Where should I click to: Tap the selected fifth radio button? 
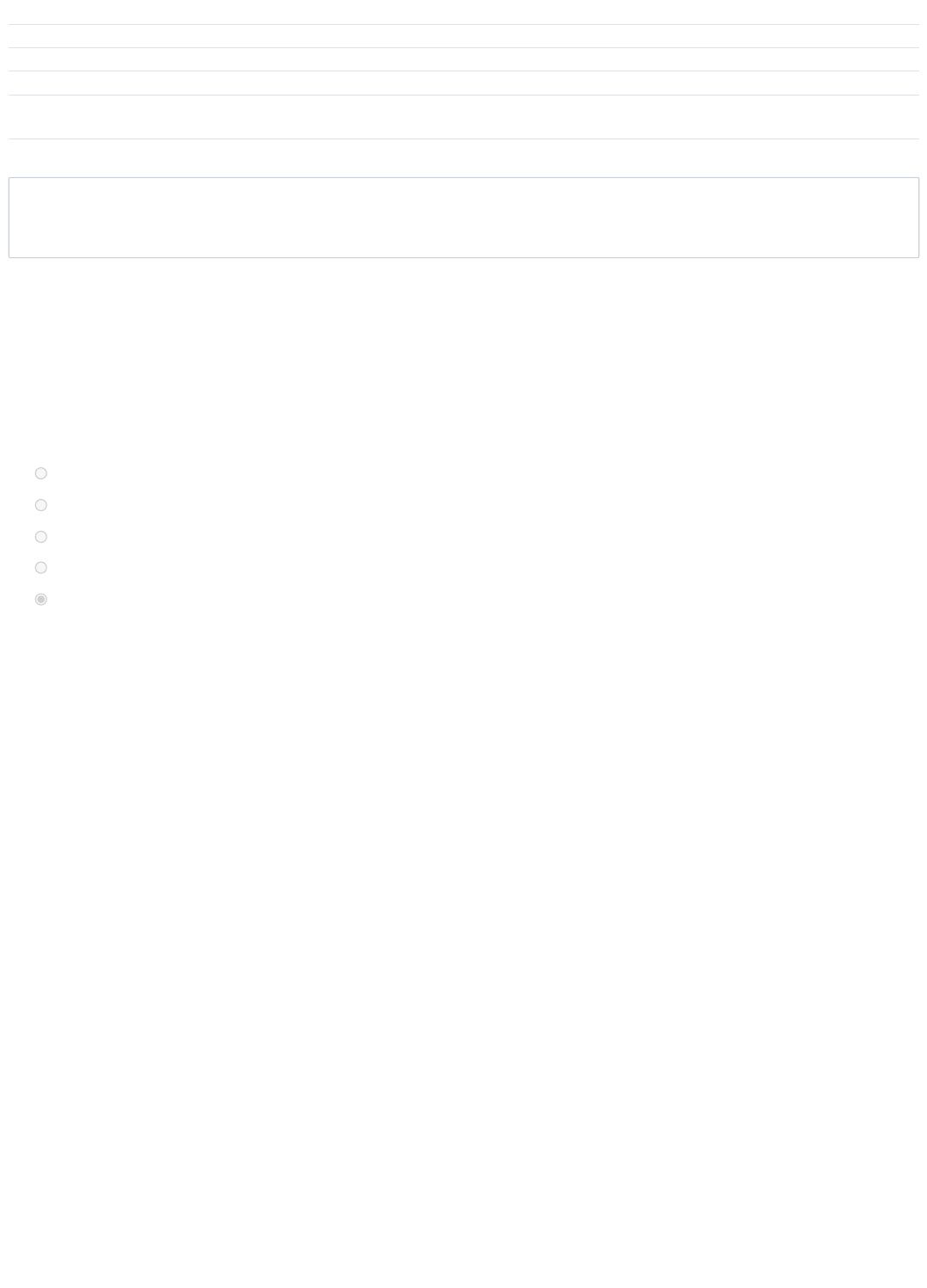click(x=40, y=600)
